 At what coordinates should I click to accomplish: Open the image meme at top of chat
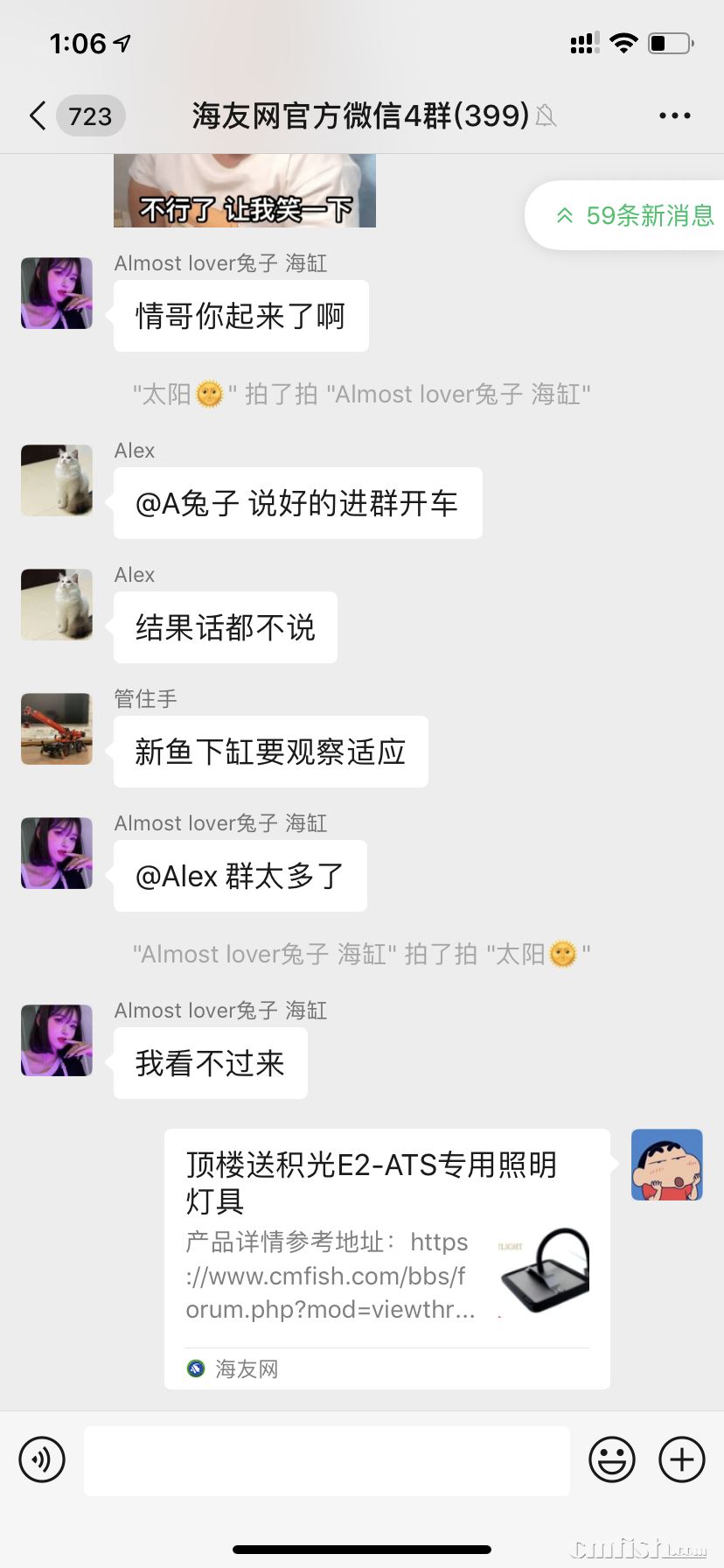coord(245,191)
